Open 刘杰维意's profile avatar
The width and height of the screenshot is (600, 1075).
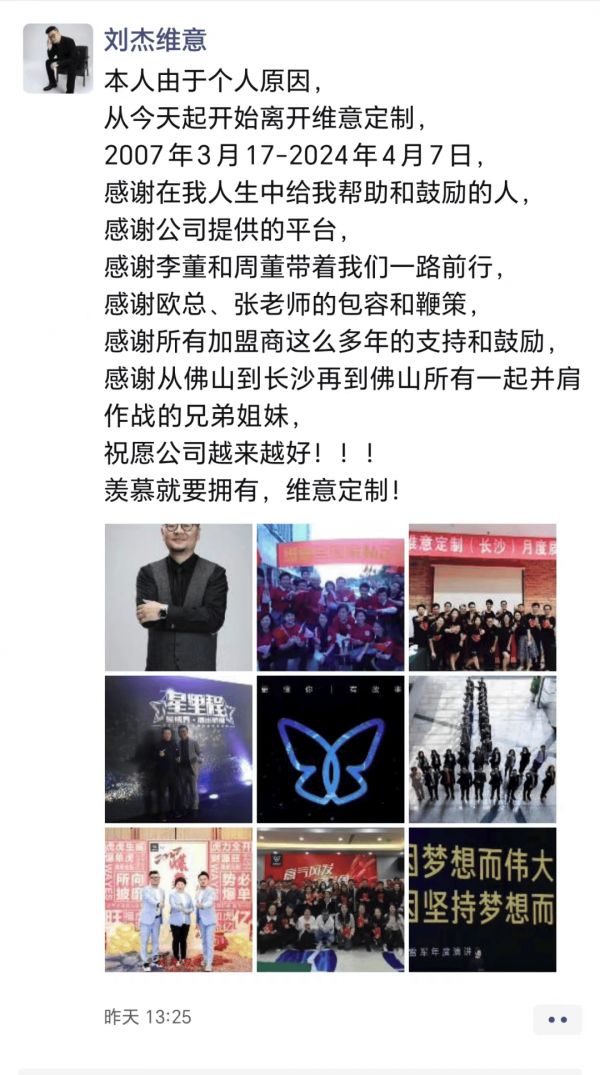pos(58,59)
